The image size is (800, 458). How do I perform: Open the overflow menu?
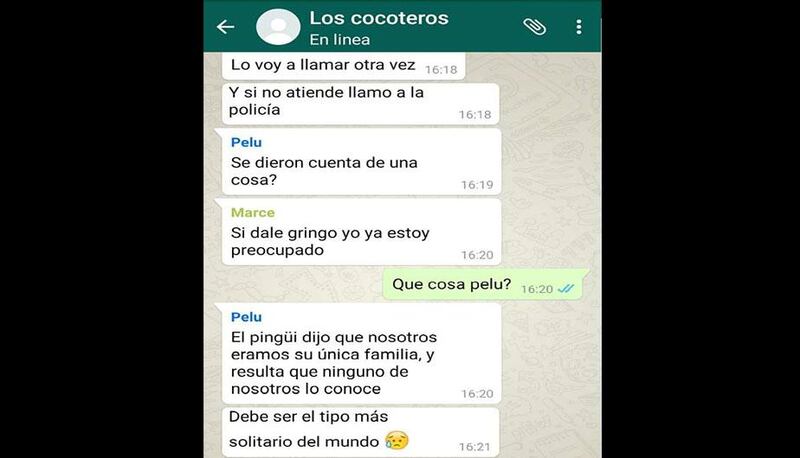(x=578, y=27)
